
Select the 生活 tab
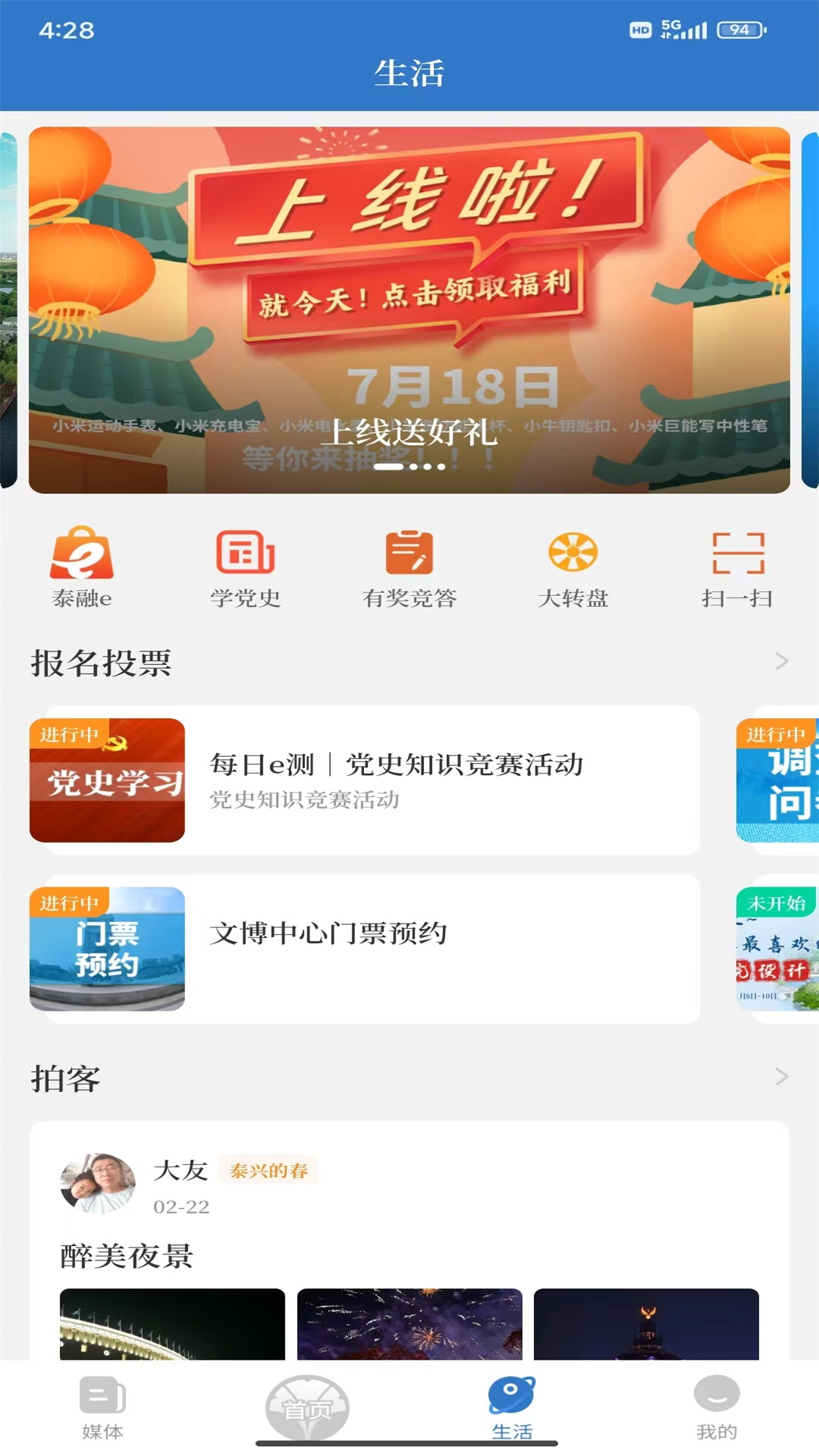pyautogui.click(x=512, y=1408)
